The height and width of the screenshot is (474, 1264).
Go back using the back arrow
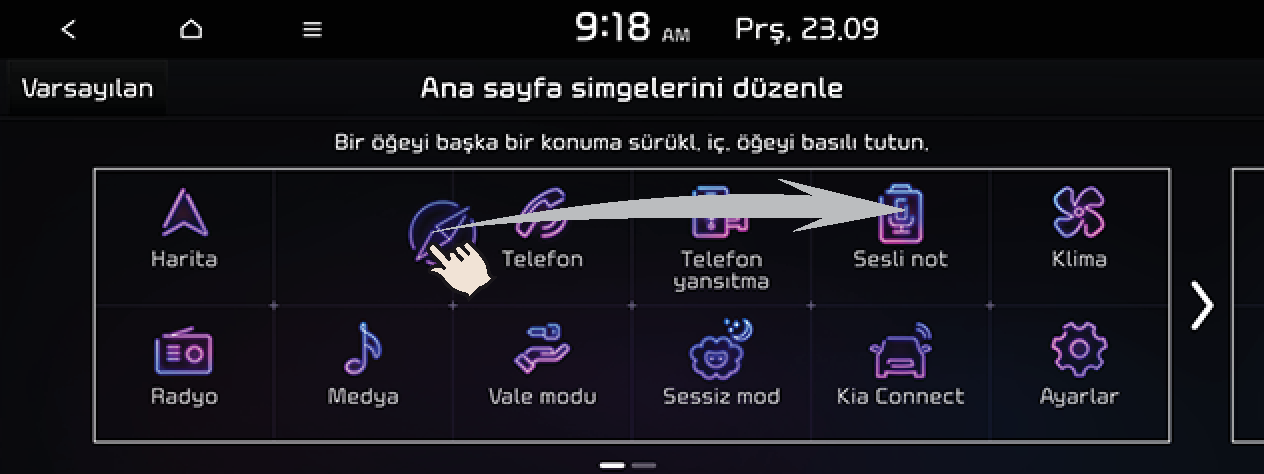pyautogui.click(x=68, y=30)
